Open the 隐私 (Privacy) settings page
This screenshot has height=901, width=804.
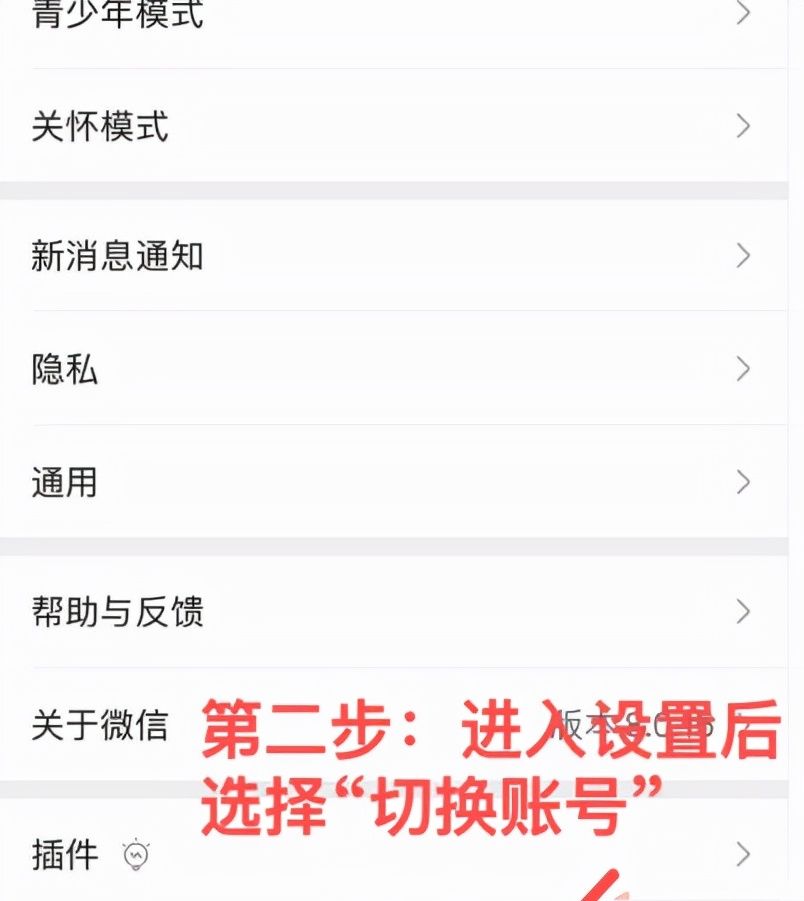(62, 369)
